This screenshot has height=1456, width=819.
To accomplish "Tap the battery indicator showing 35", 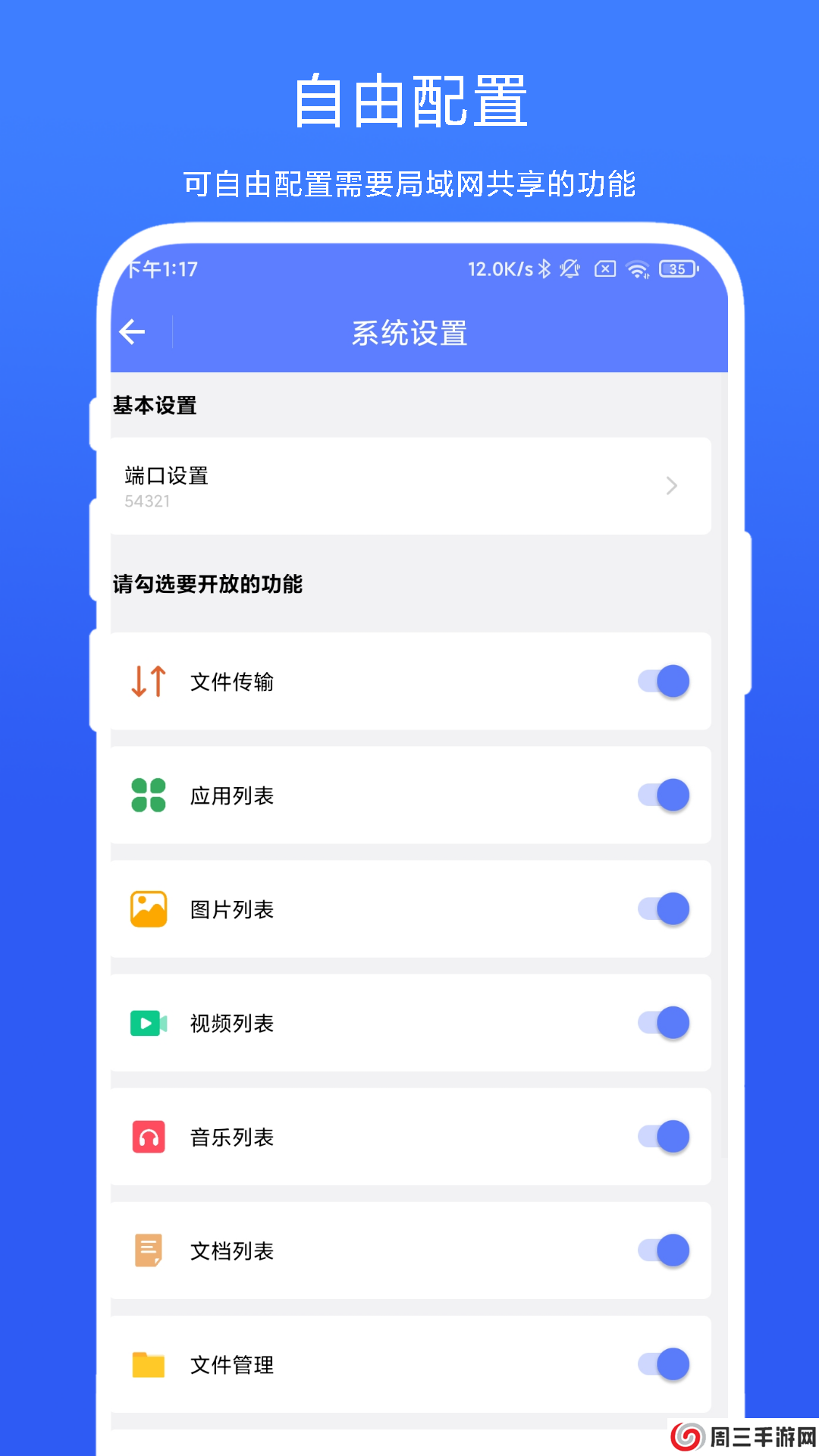I will (677, 268).
